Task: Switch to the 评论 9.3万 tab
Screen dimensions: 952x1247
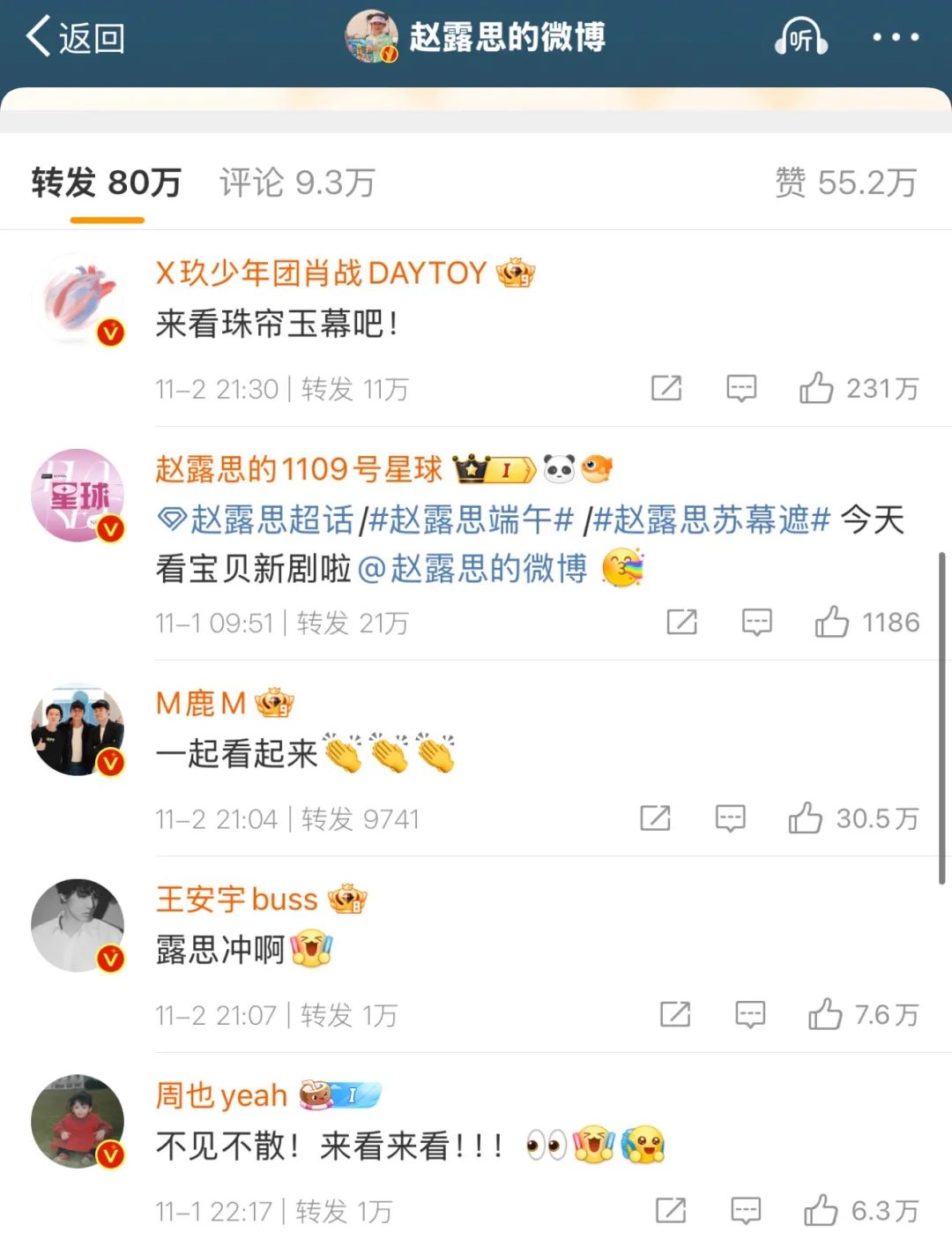Action: pyautogui.click(x=297, y=183)
